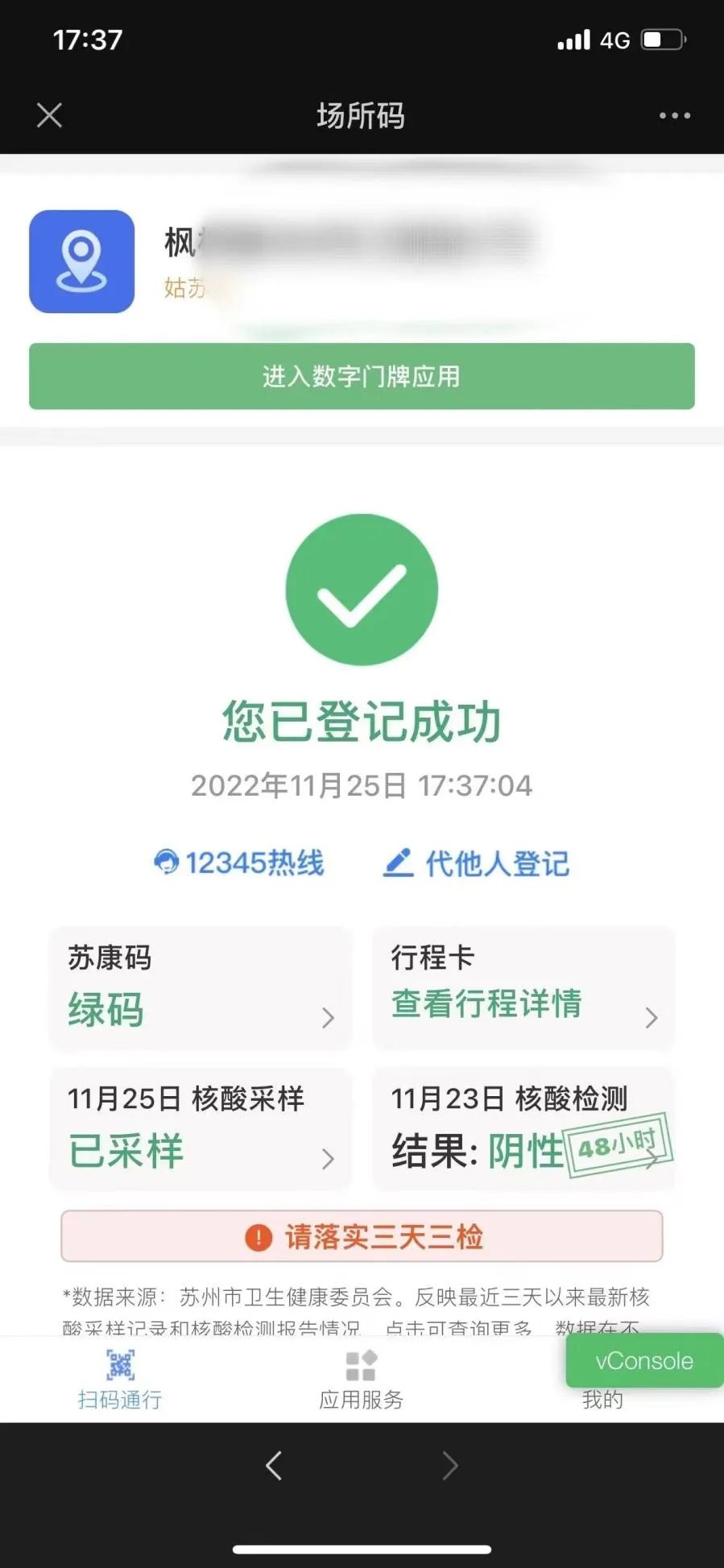Screen dimensions: 724x1568
Task: Tap 进入数字门牌应用 button
Action: click(x=362, y=376)
